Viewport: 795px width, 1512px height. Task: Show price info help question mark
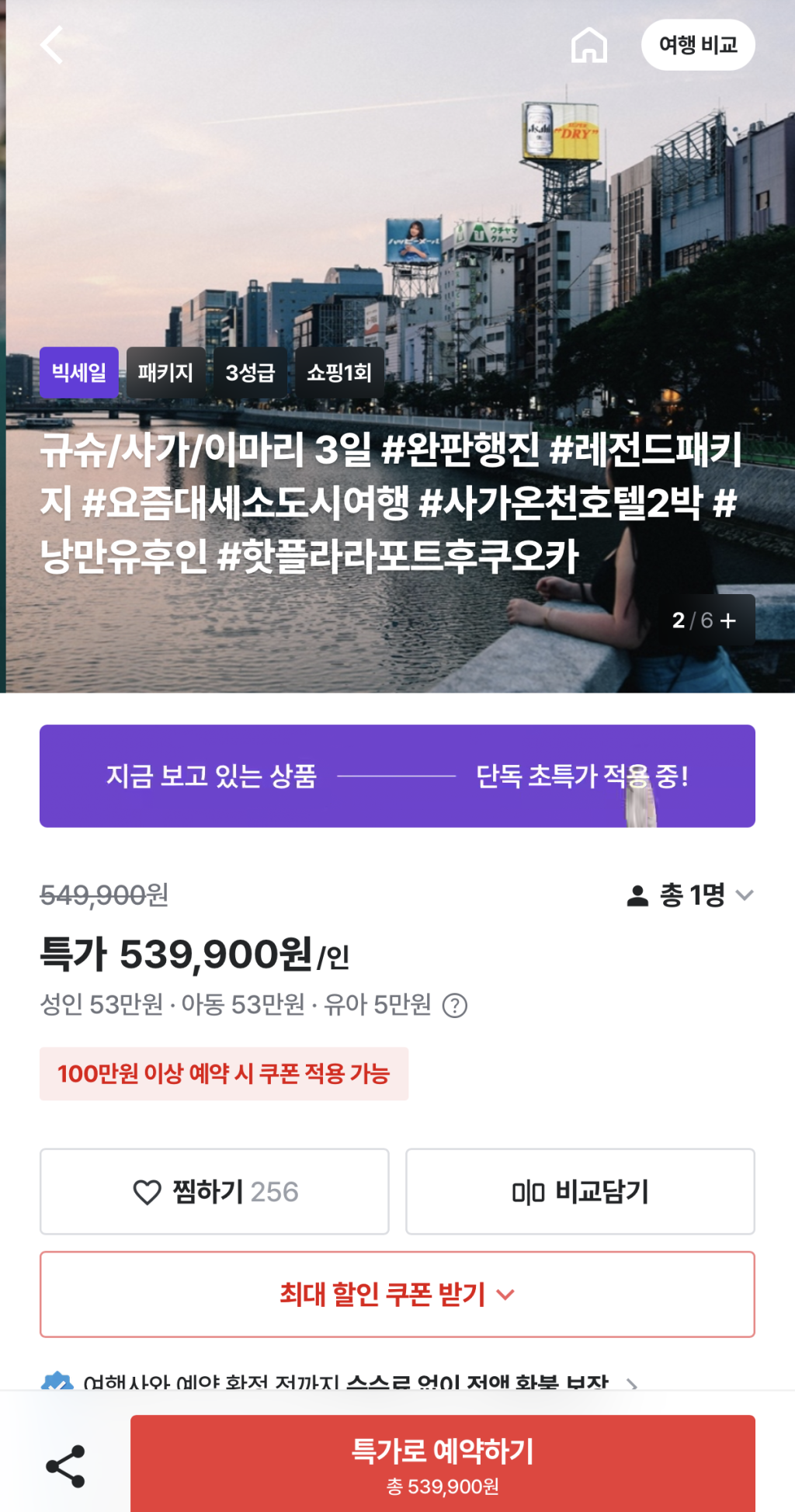click(x=454, y=1006)
